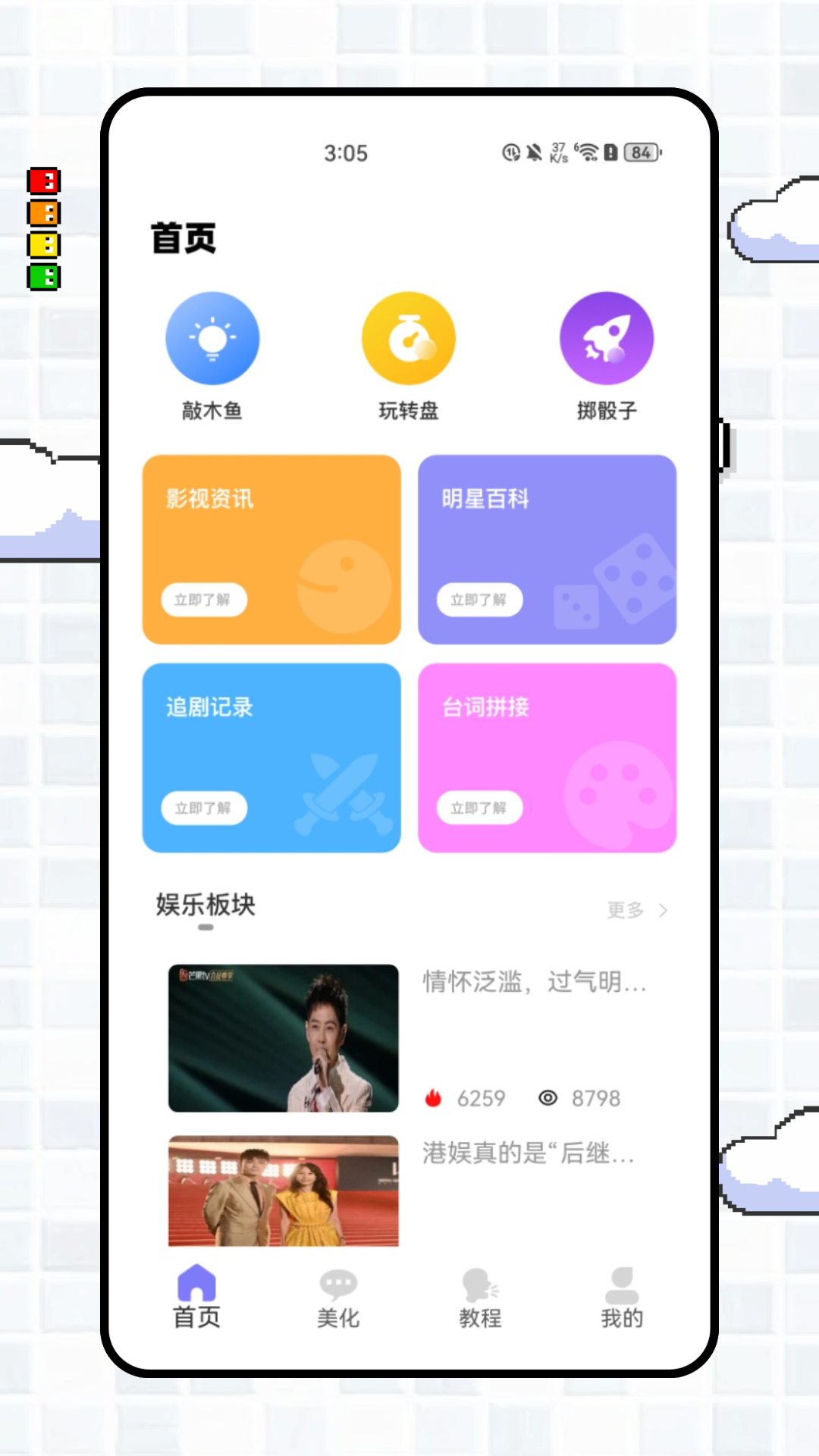Screen dimensions: 819x1456
Task: Tap the 敲木鱼 light bulb icon
Action: click(x=213, y=338)
